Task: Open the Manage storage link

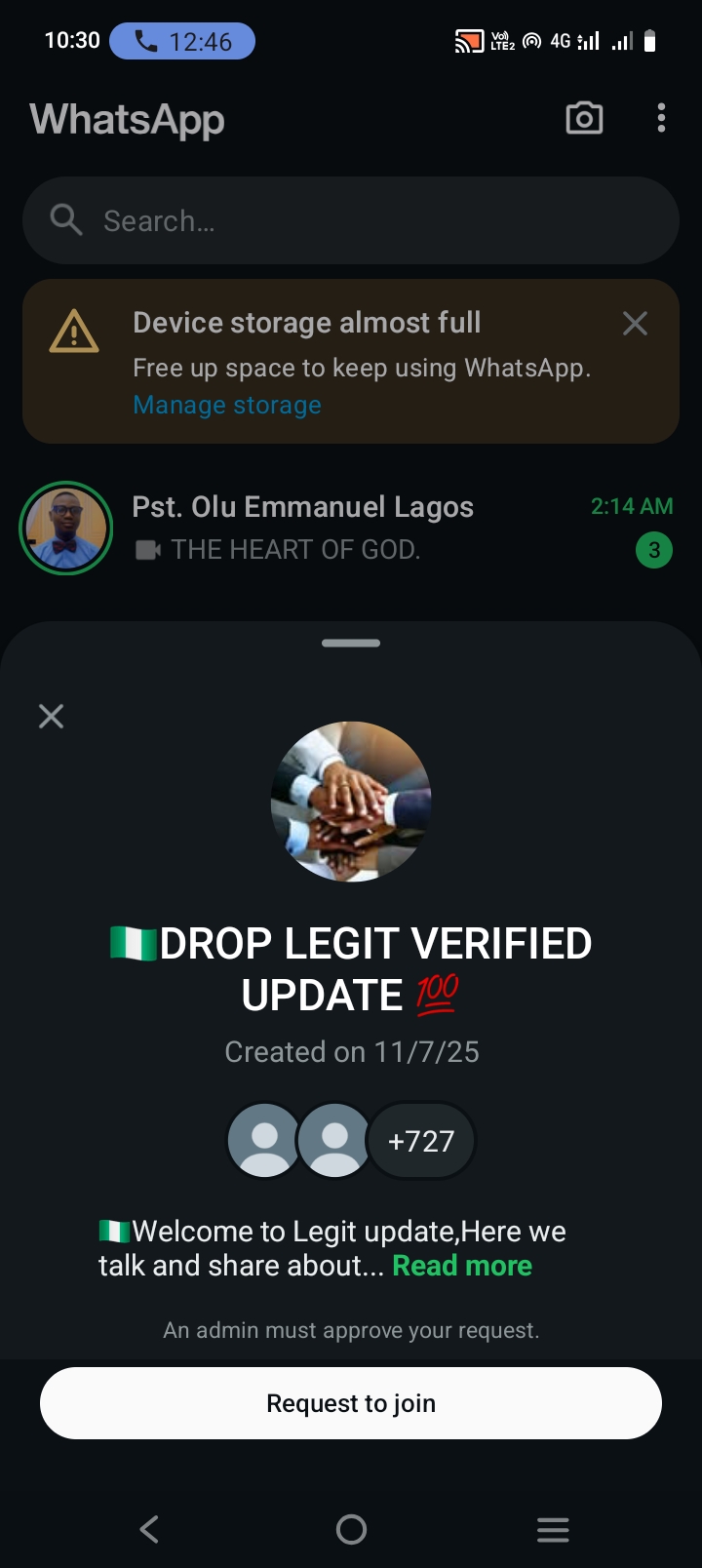Action: tap(227, 405)
